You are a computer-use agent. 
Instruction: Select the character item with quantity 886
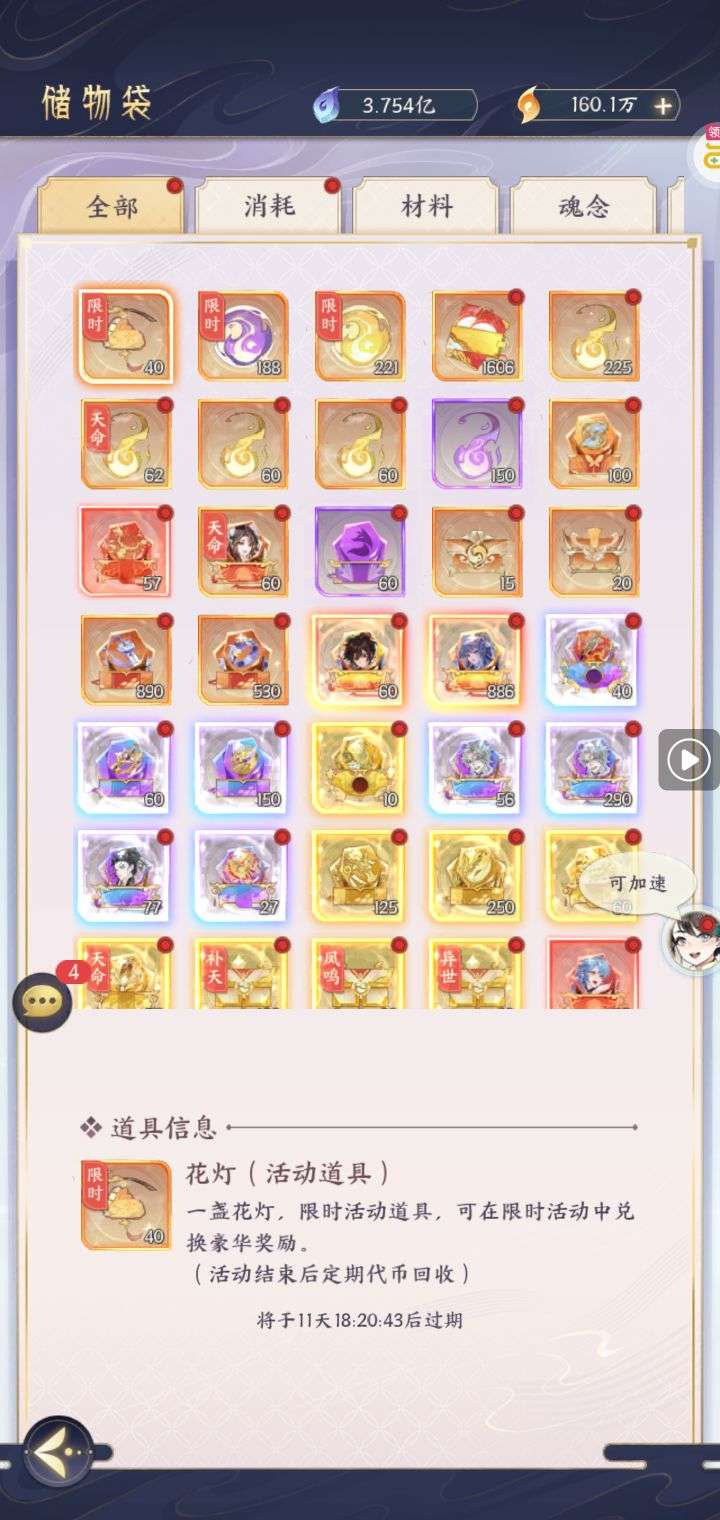476,660
